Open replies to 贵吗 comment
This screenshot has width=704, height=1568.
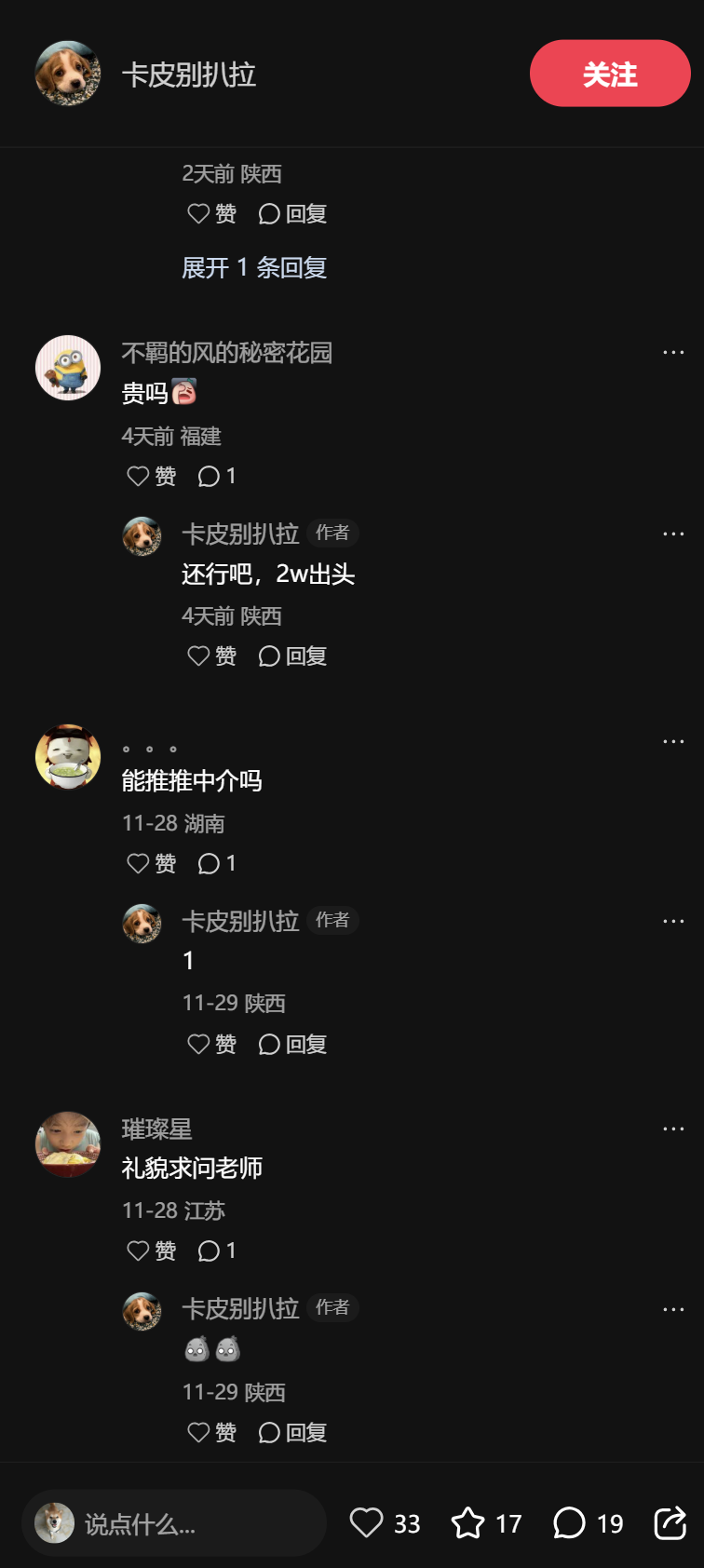coord(217,476)
